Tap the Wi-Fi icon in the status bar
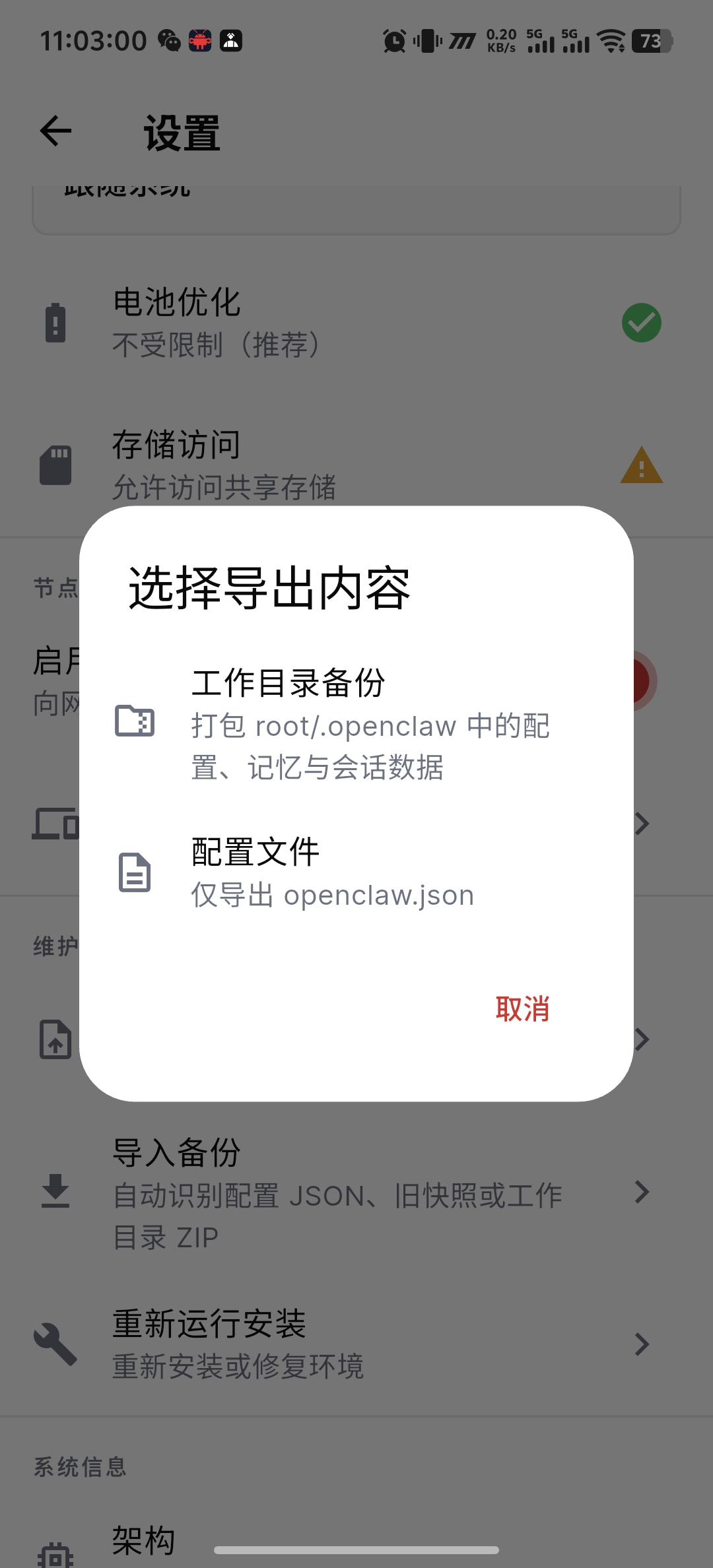The height and width of the screenshot is (1568, 713). click(x=611, y=42)
